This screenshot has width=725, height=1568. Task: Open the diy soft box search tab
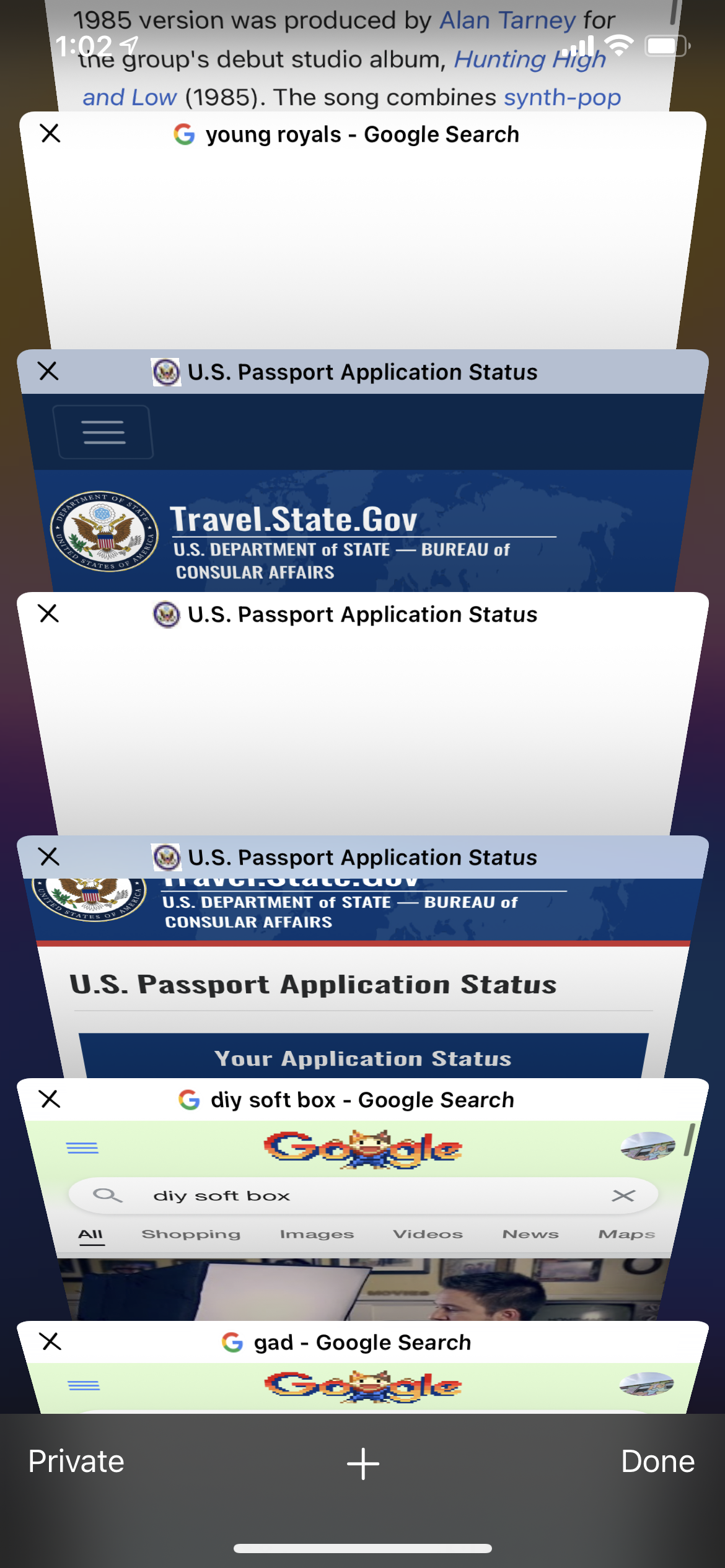[362, 1208]
